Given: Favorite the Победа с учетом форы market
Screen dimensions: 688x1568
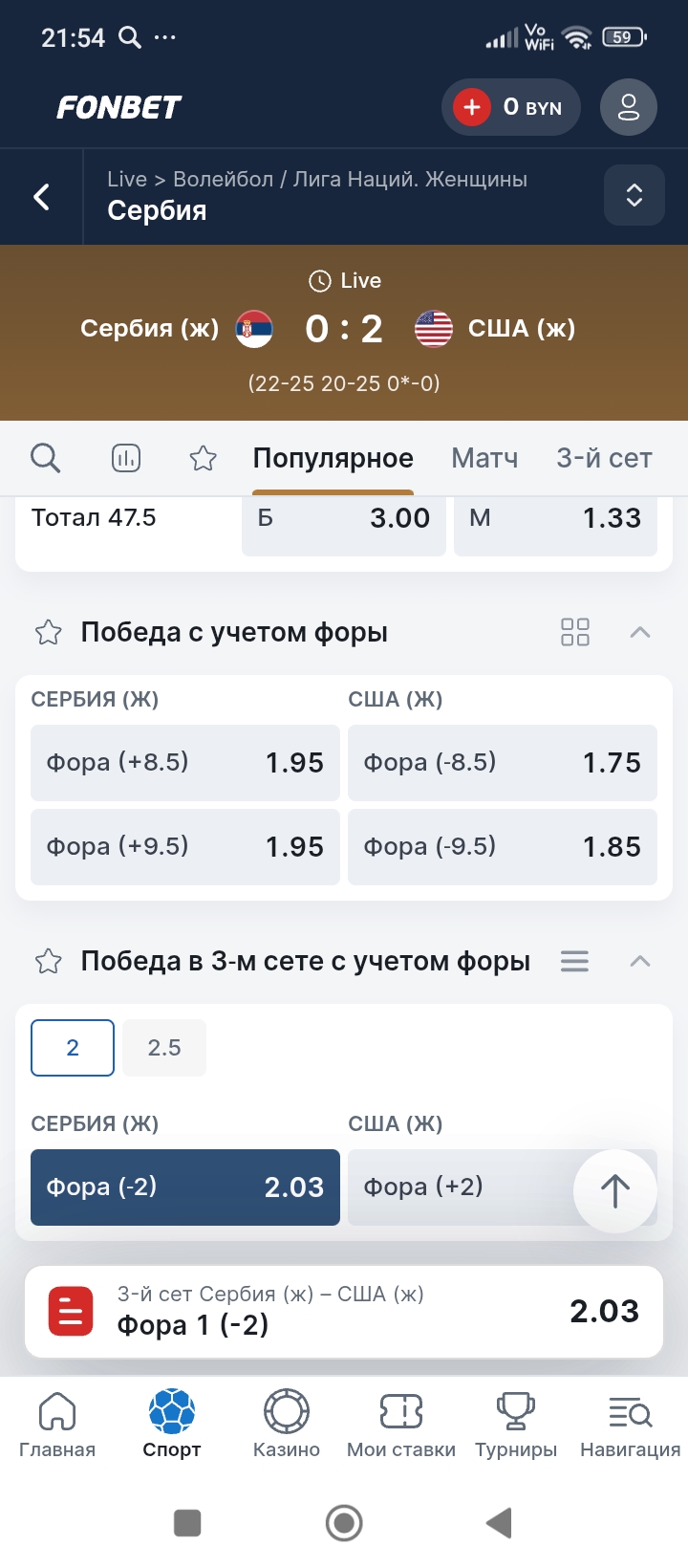Looking at the screenshot, I should click(48, 632).
